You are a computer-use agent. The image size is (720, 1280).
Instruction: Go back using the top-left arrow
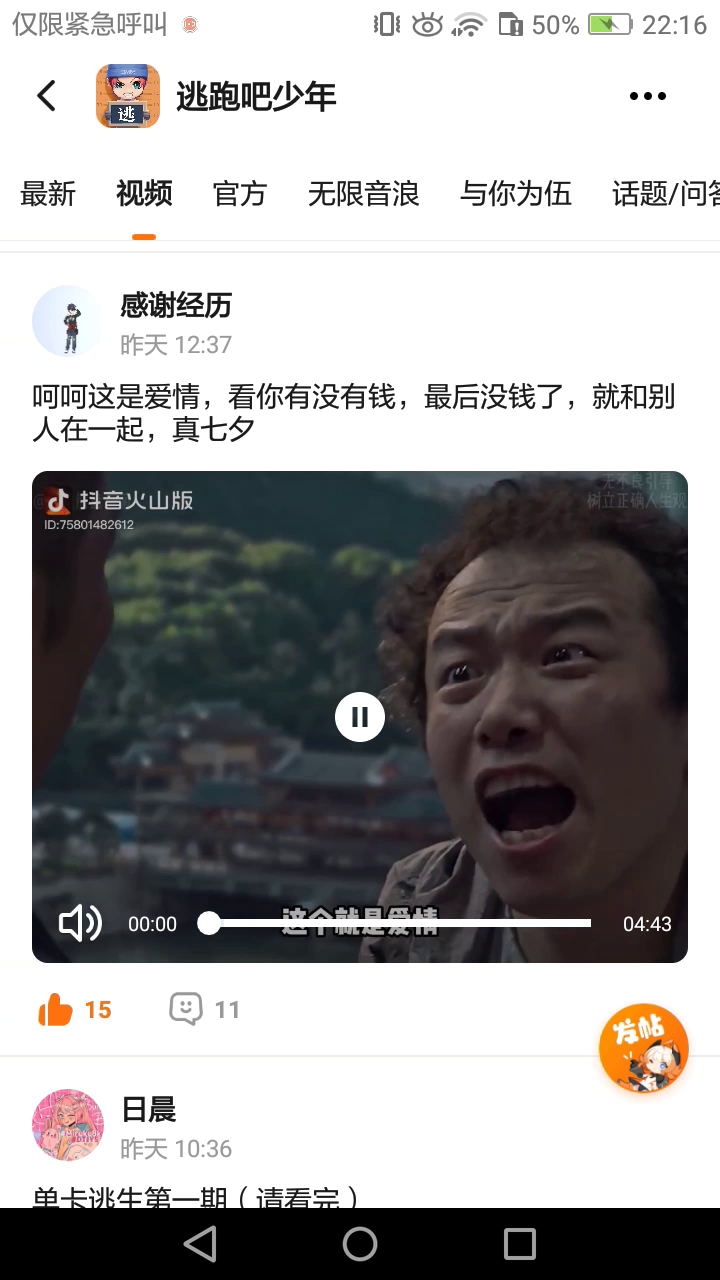46,96
